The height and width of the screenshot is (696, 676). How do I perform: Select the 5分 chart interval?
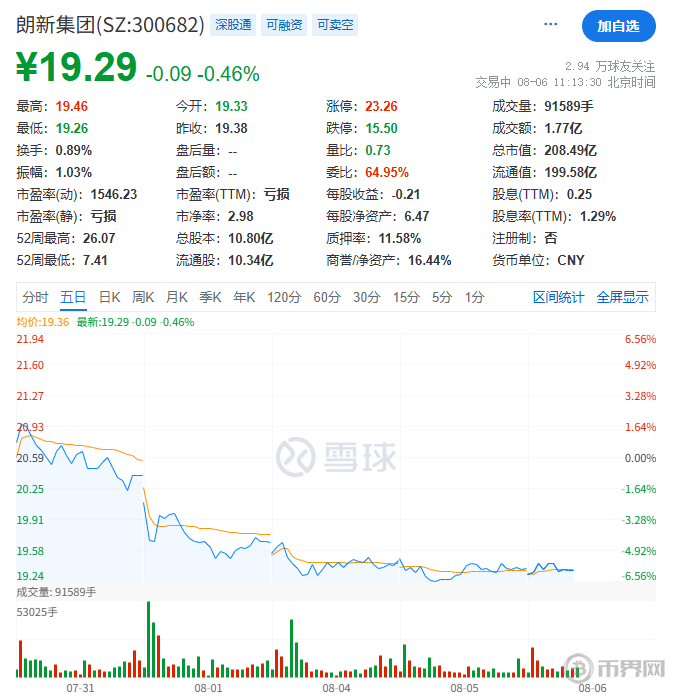point(442,297)
